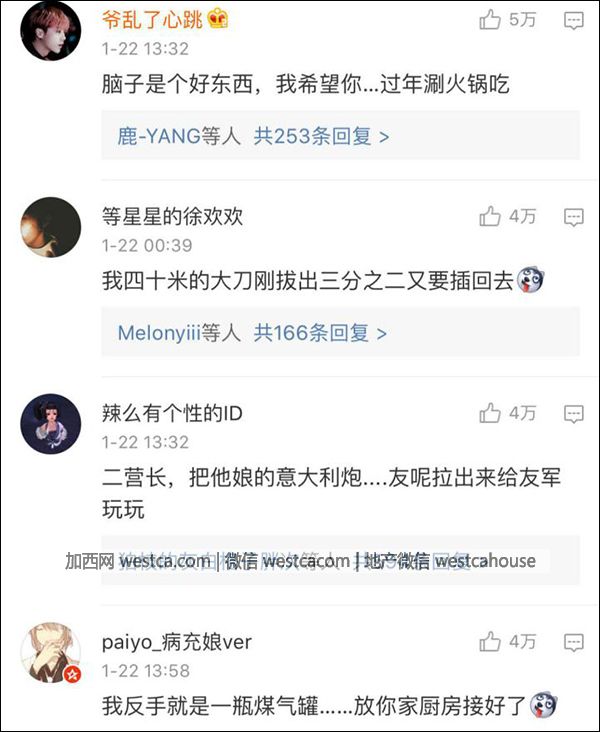Like the comment by paiyo_病充娘ver
The height and width of the screenshot is (732, 600).
490,642
